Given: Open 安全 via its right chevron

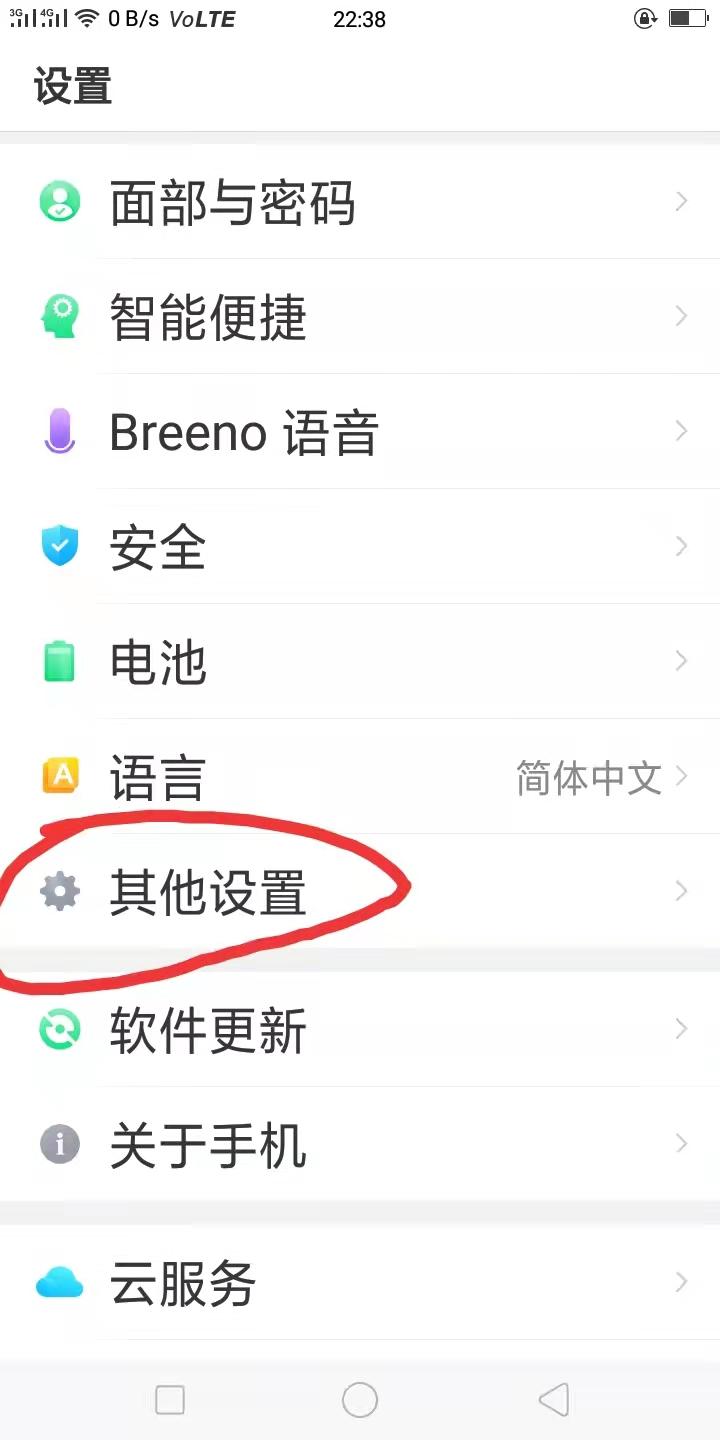Looking at the screenshot, I should [x=681, y=546].
